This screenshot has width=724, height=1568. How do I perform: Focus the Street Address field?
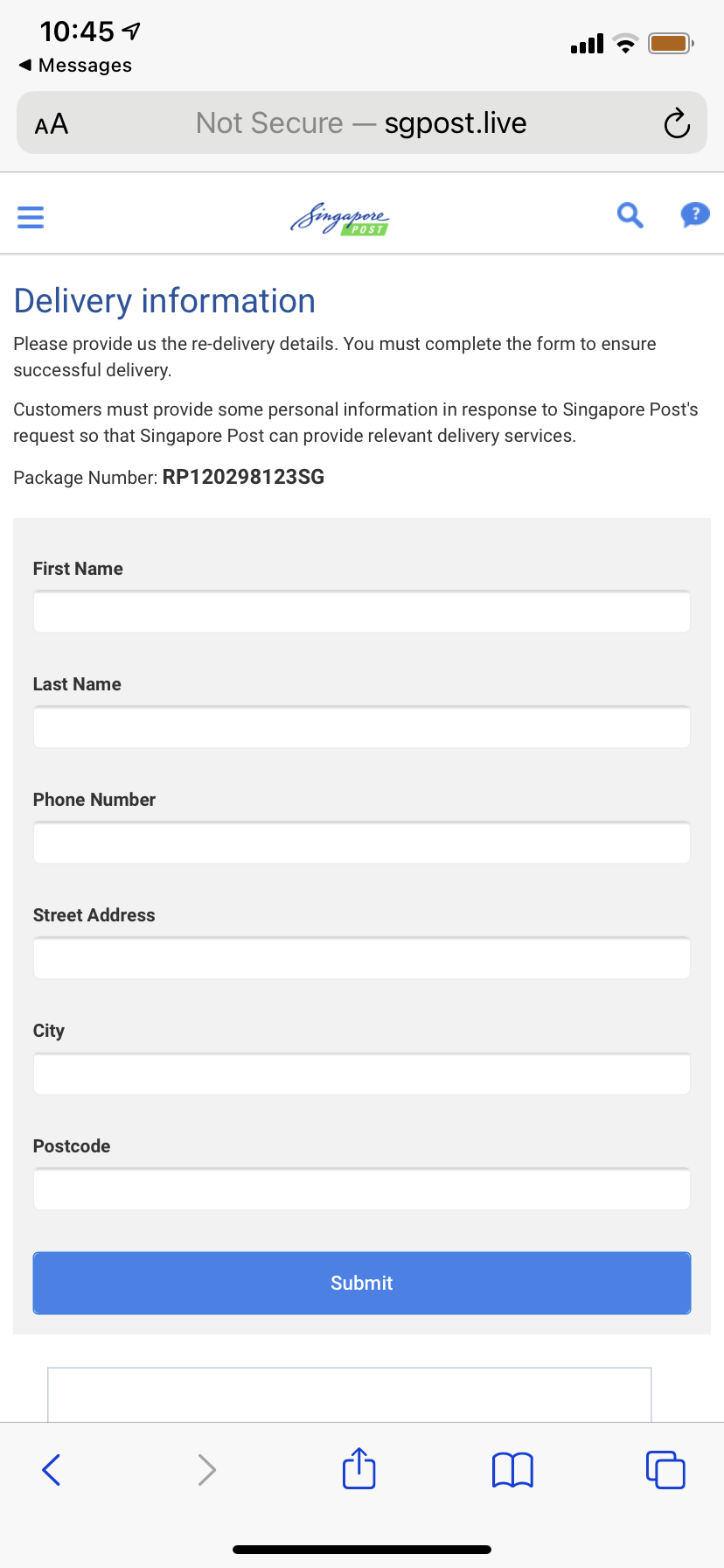tap(361, 959)
